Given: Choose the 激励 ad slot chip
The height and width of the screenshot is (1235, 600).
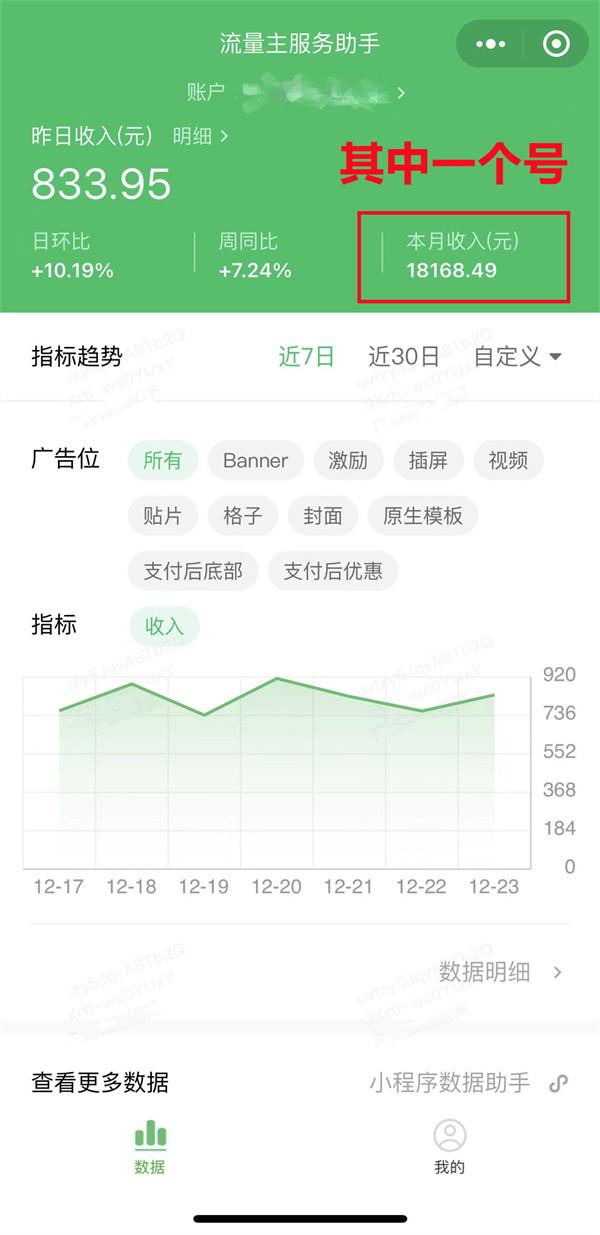Looking at the screenshot, I should 349,460.
